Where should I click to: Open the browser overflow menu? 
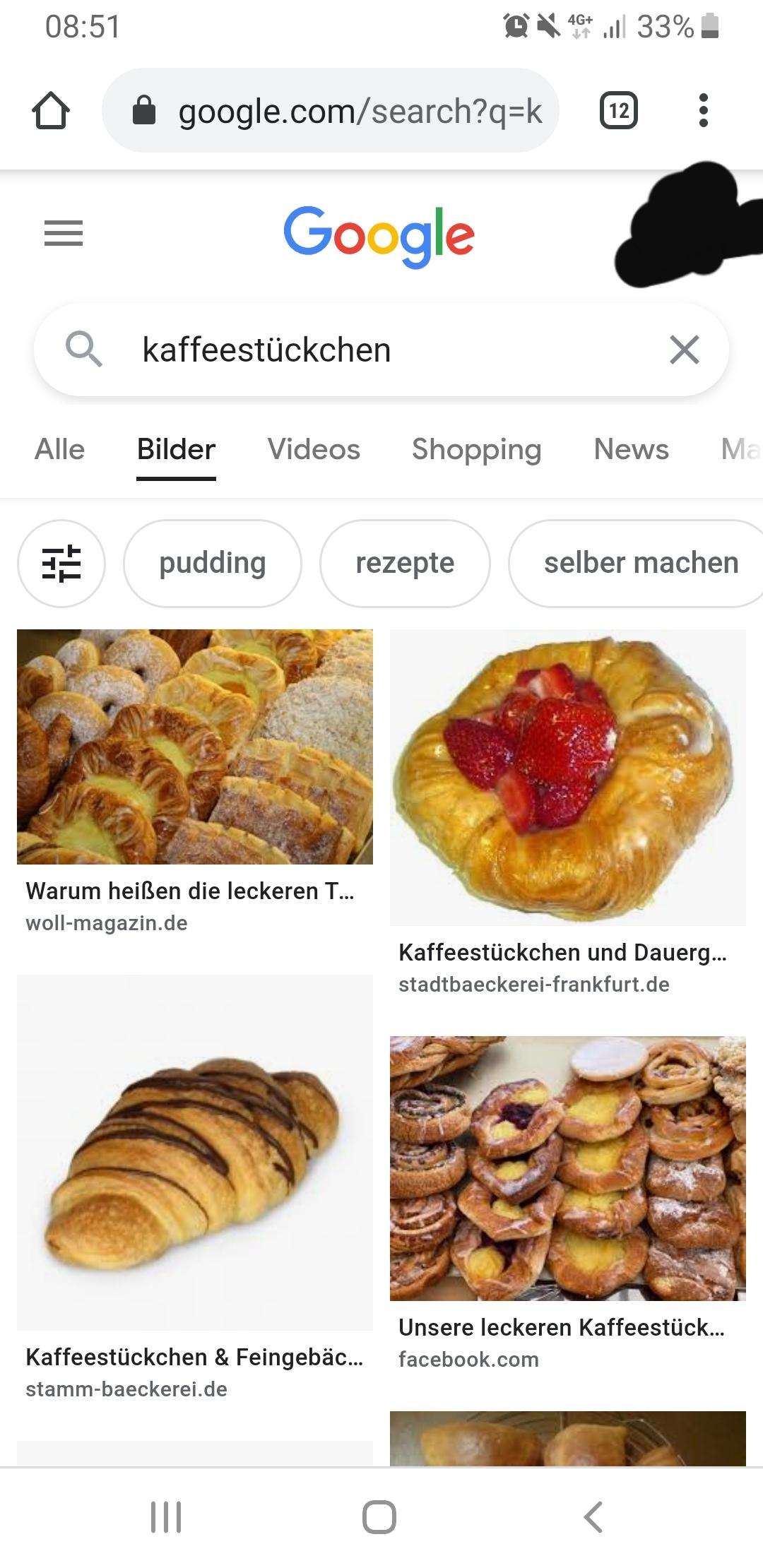[703, 111]
